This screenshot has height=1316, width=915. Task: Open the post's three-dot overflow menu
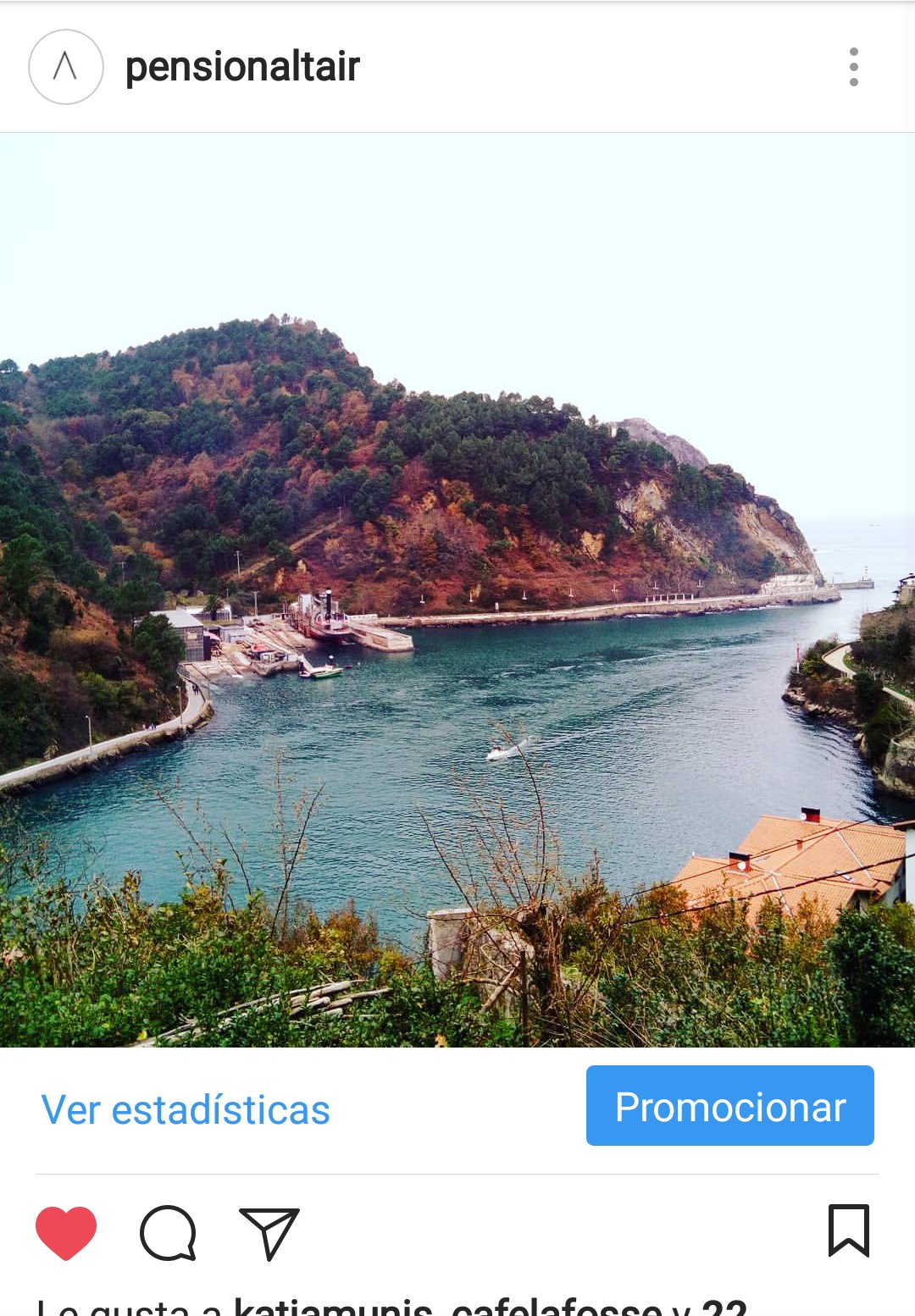pos(853,67)
